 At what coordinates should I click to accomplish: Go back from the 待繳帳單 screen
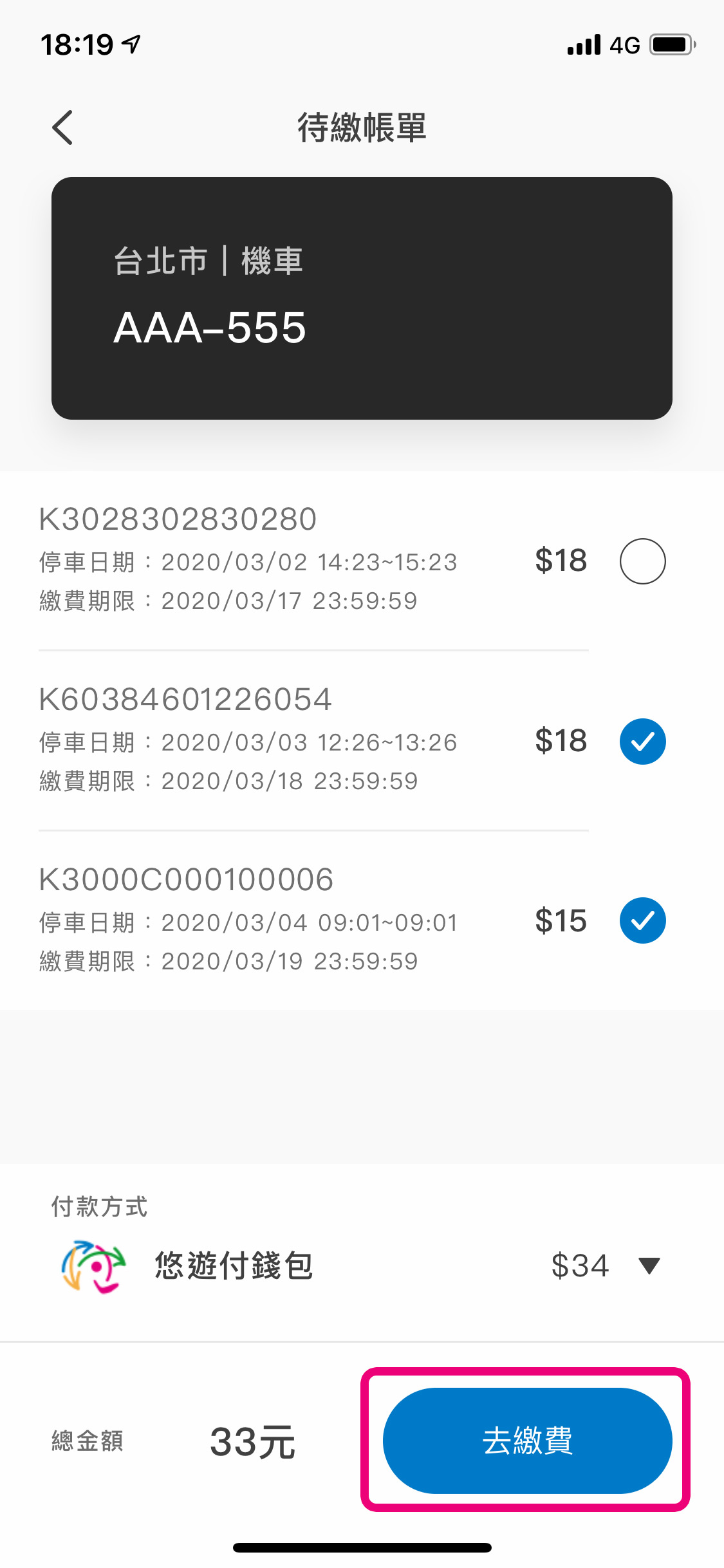pos(62,127)
